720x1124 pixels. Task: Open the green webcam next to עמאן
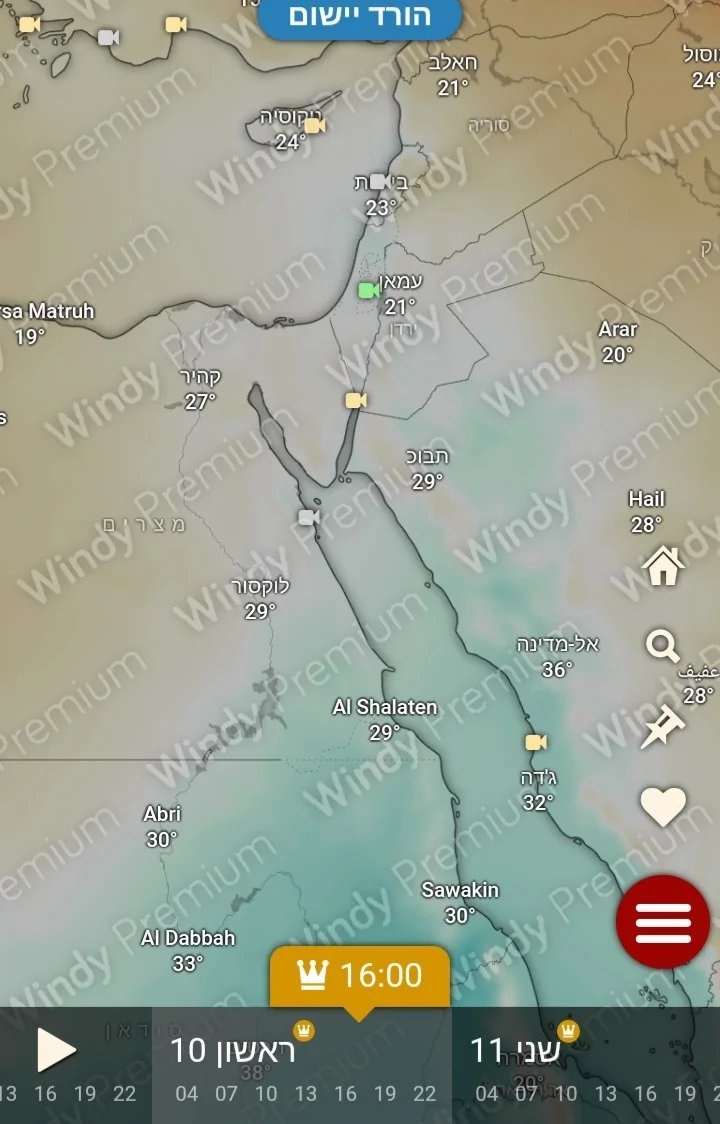(369, 290)
